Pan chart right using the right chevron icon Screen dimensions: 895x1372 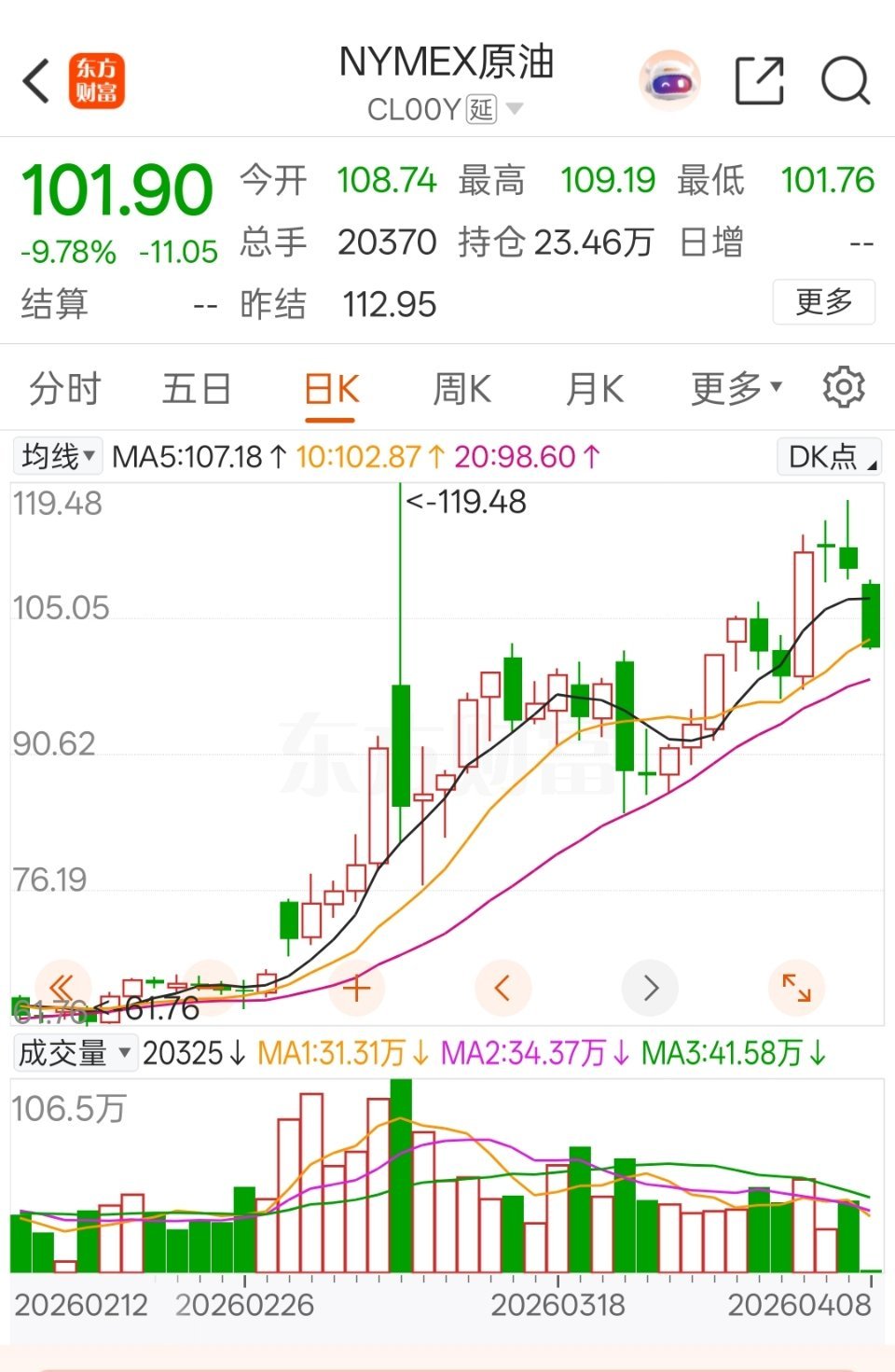pos(650,987)
